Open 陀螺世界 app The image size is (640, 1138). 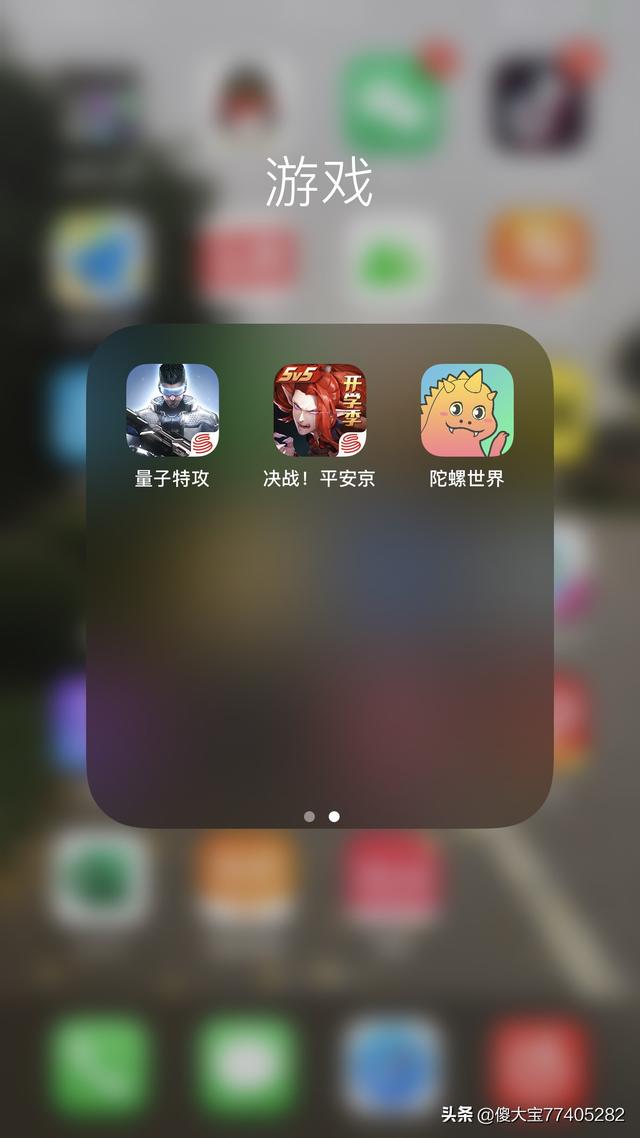pos(467,410)
